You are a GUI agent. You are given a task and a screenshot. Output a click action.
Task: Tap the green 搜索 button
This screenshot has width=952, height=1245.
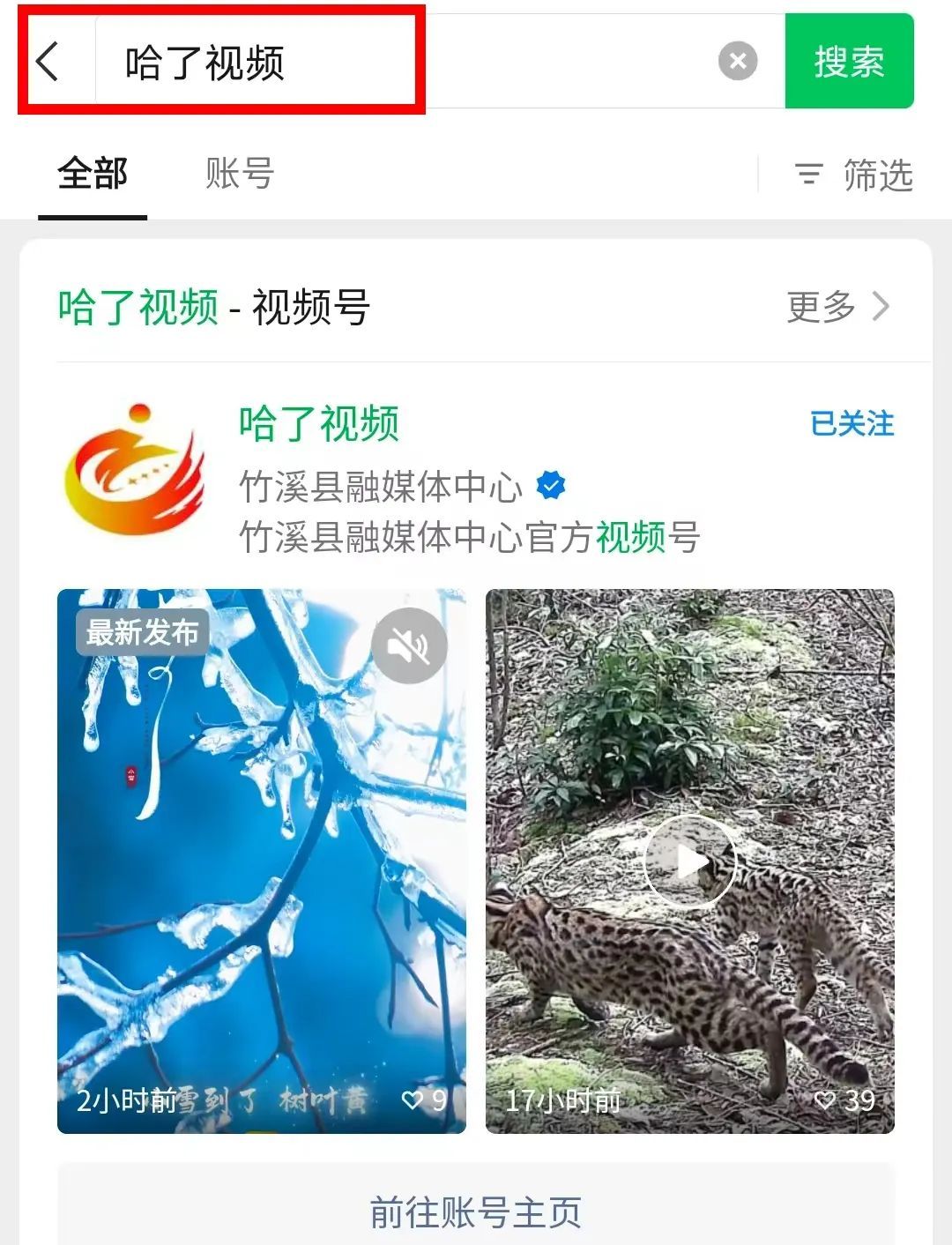coord(849,62)
